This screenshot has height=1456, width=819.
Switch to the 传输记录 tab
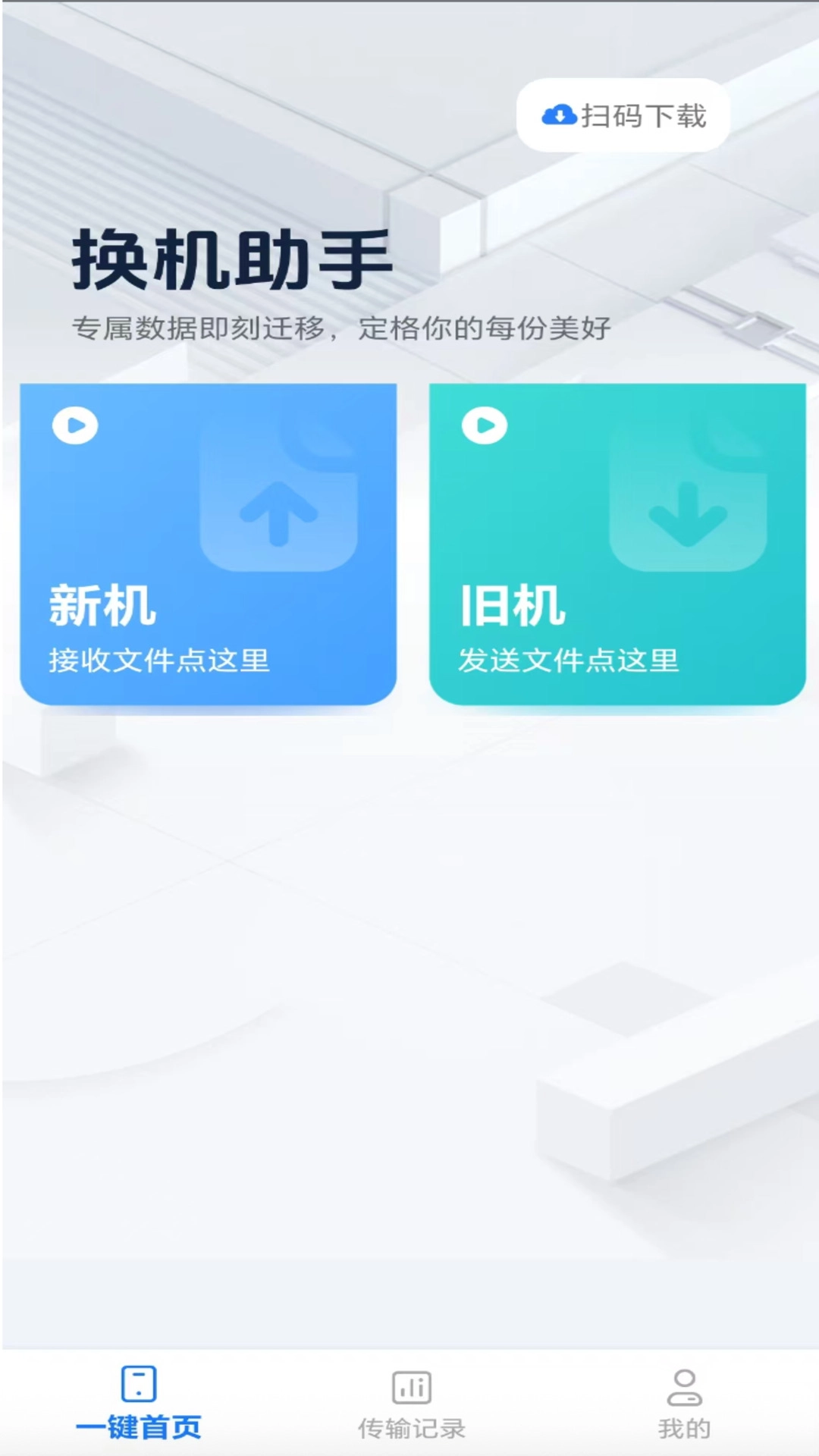[411, 1403]
